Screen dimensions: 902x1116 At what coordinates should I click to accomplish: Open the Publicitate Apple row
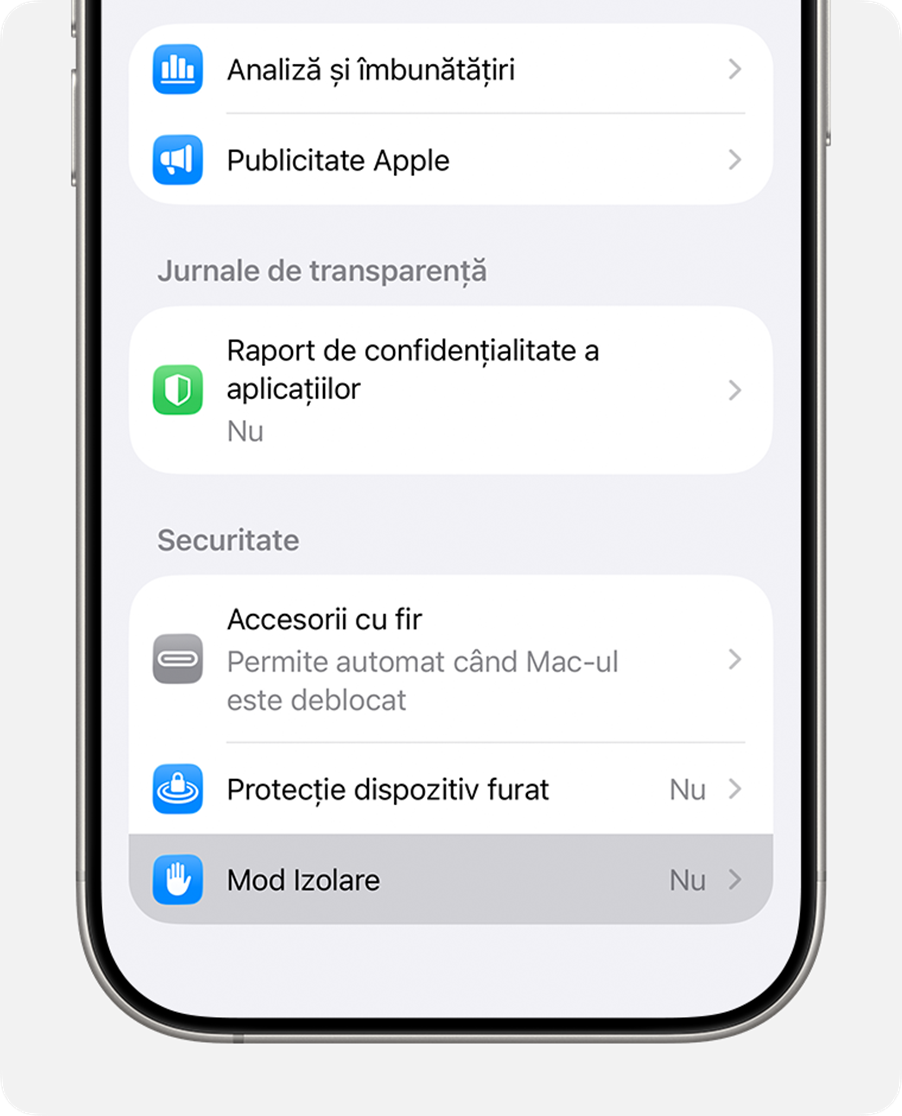point(450,160)
